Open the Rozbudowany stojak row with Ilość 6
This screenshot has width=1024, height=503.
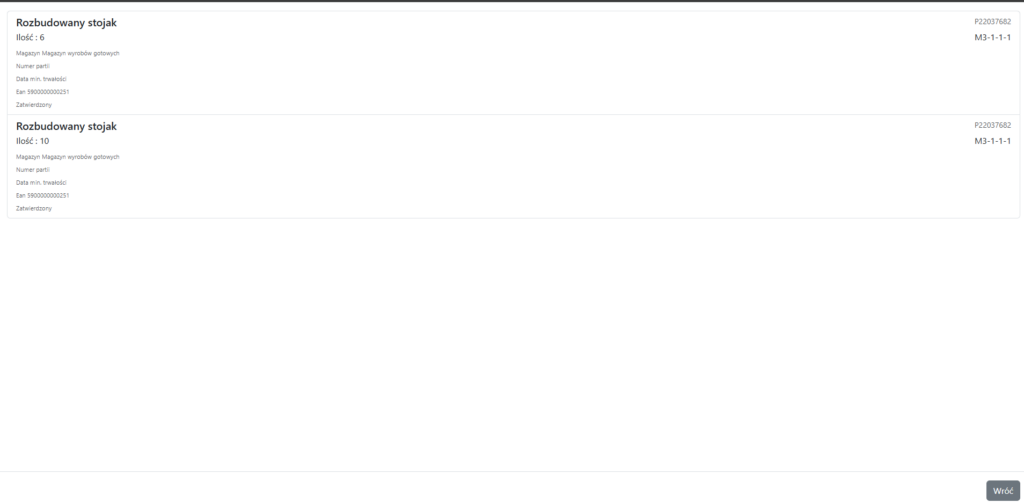(512, 62)
